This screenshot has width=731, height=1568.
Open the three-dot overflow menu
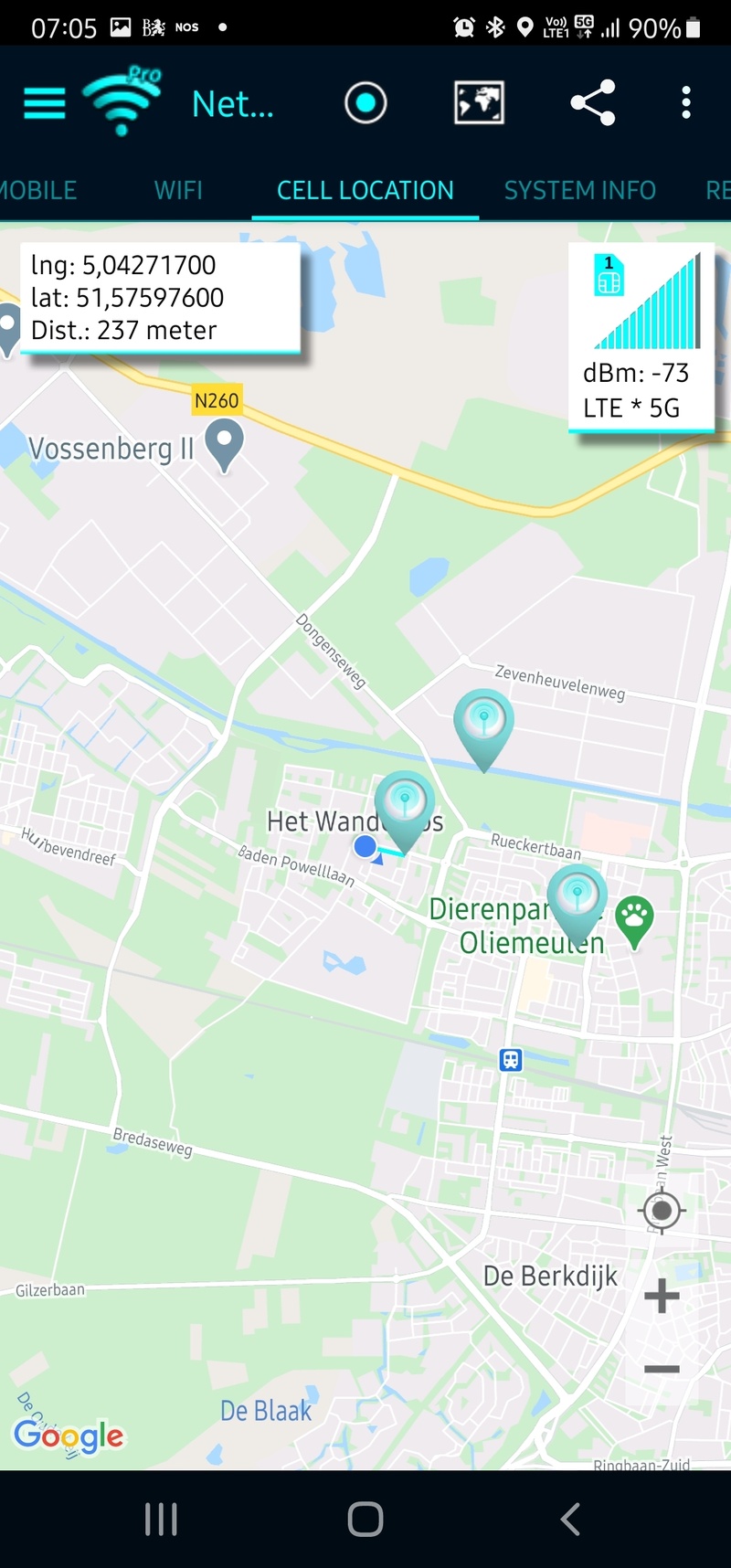[x=686, y=103]
